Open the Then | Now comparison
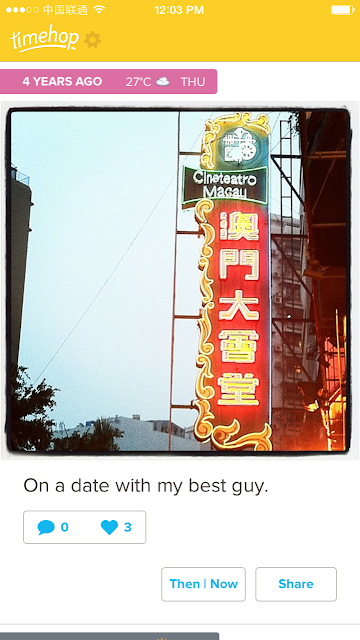The height and width of the screenshot is (640, 360). click(203, 584)
